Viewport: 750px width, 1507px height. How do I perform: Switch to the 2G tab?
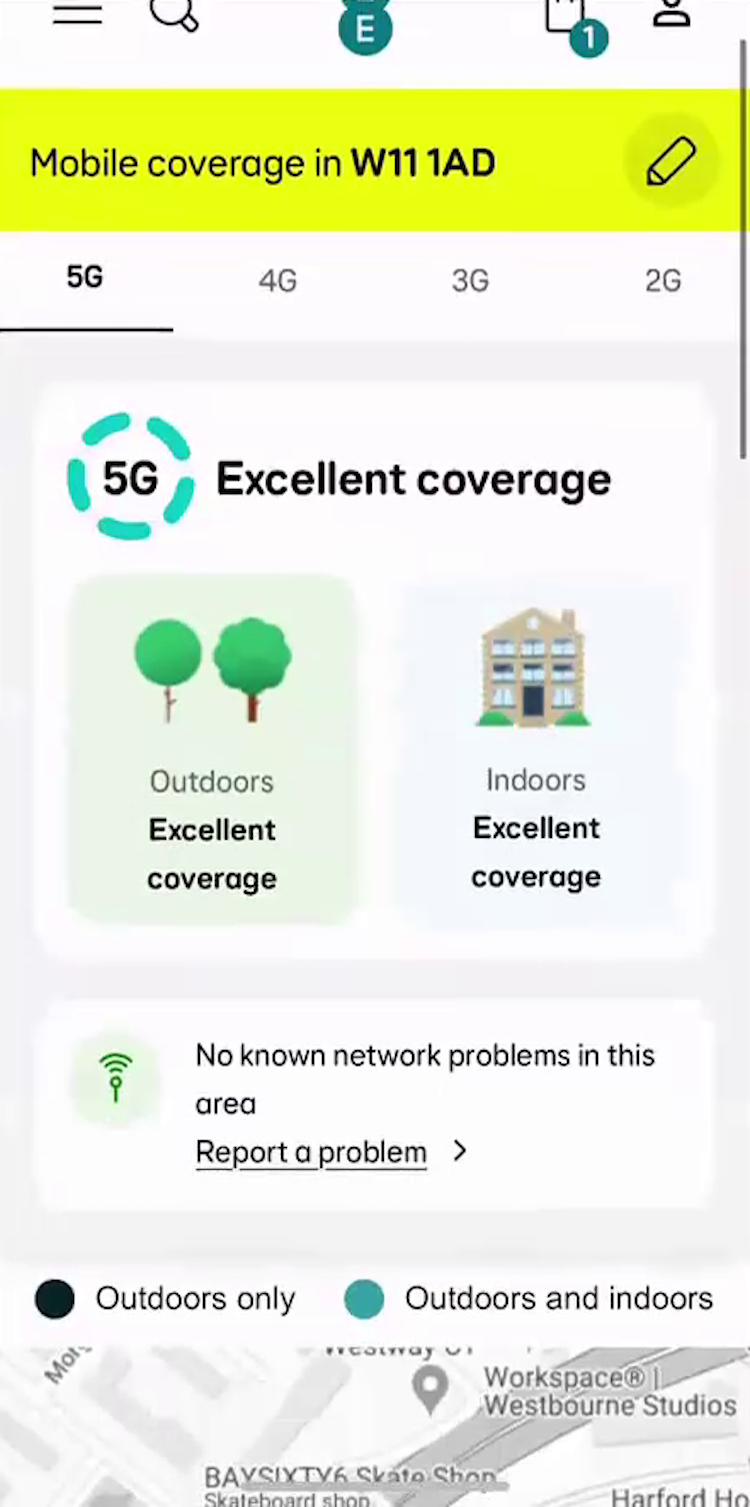coord(662,281)
